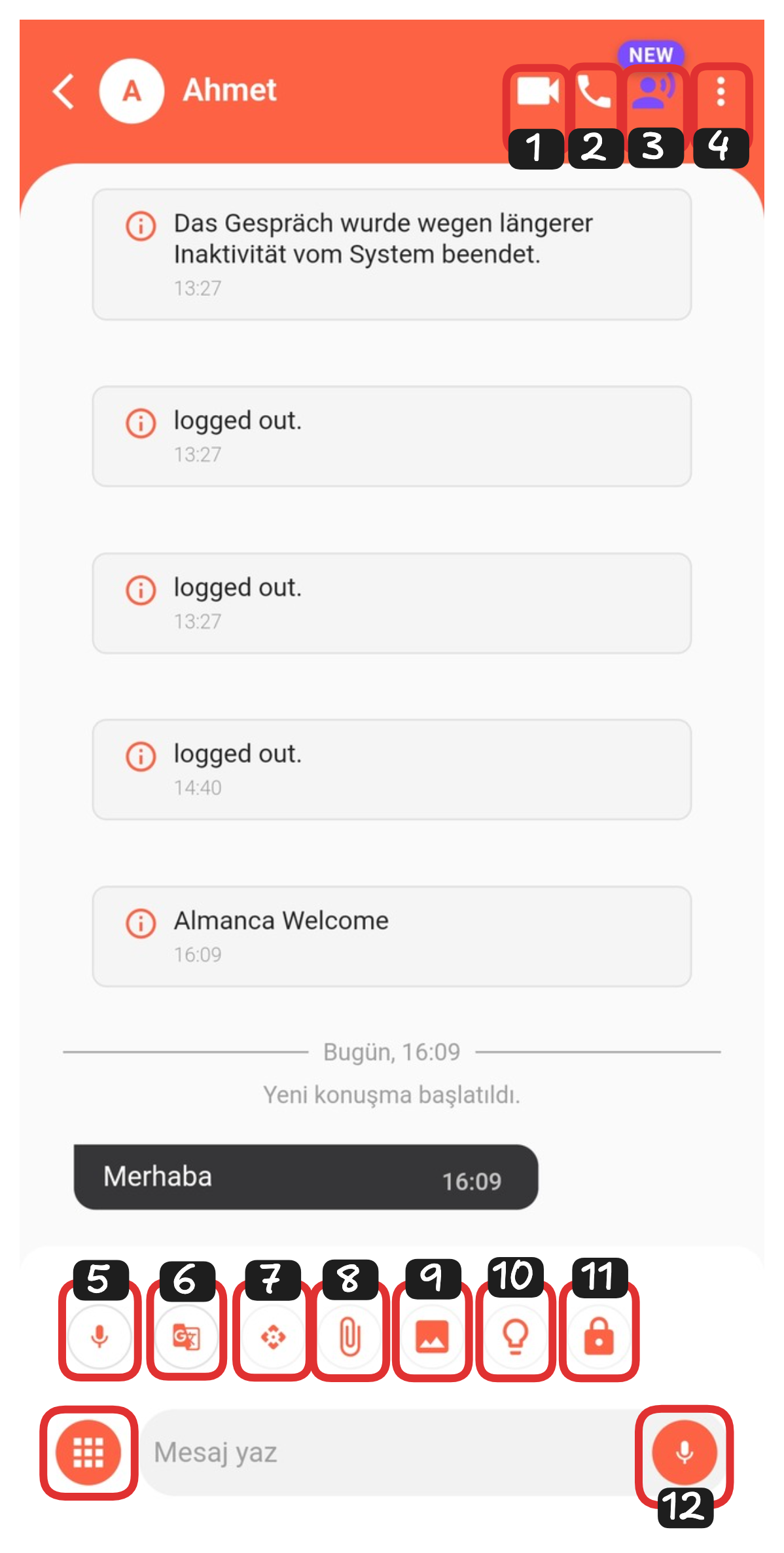Go back from the Ahmet chat
Screen dimensions: 784x1553
(x=63, y=91)
